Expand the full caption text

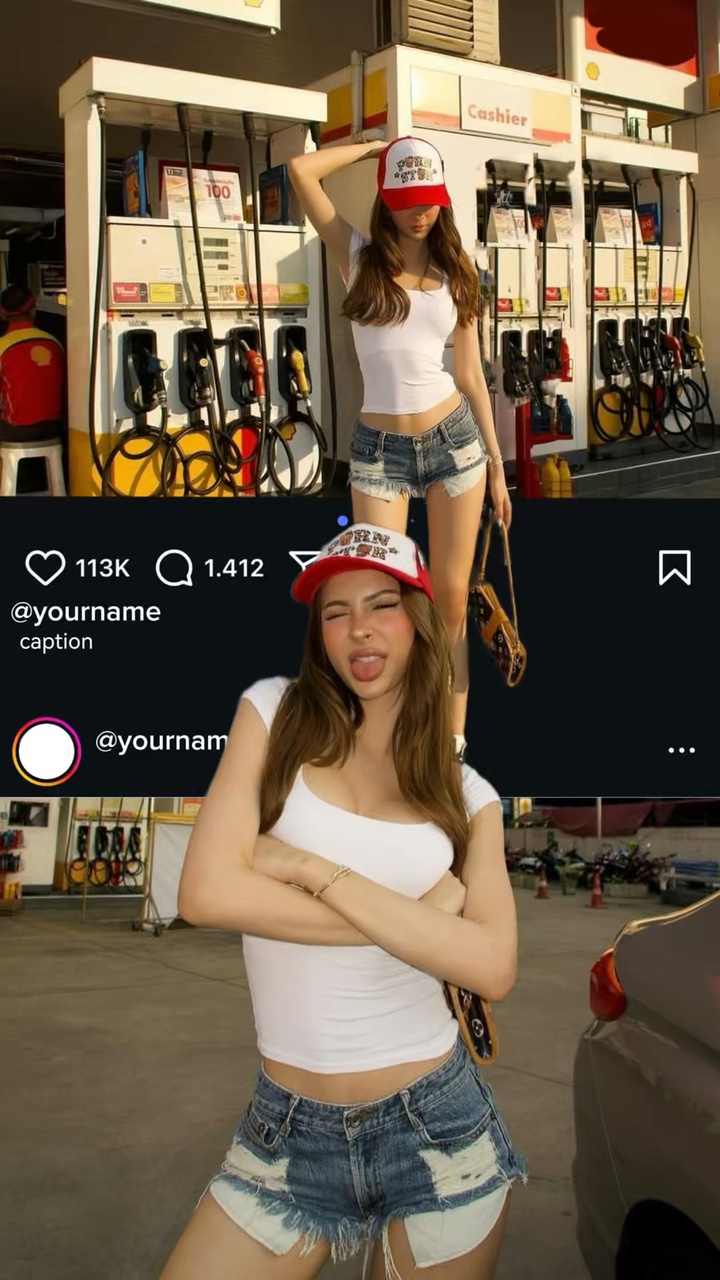click(54, 641)
